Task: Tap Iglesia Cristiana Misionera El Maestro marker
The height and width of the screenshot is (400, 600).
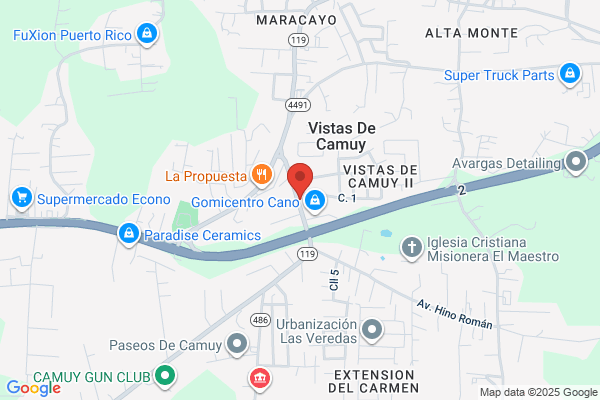Action: (x=412, y=249)
